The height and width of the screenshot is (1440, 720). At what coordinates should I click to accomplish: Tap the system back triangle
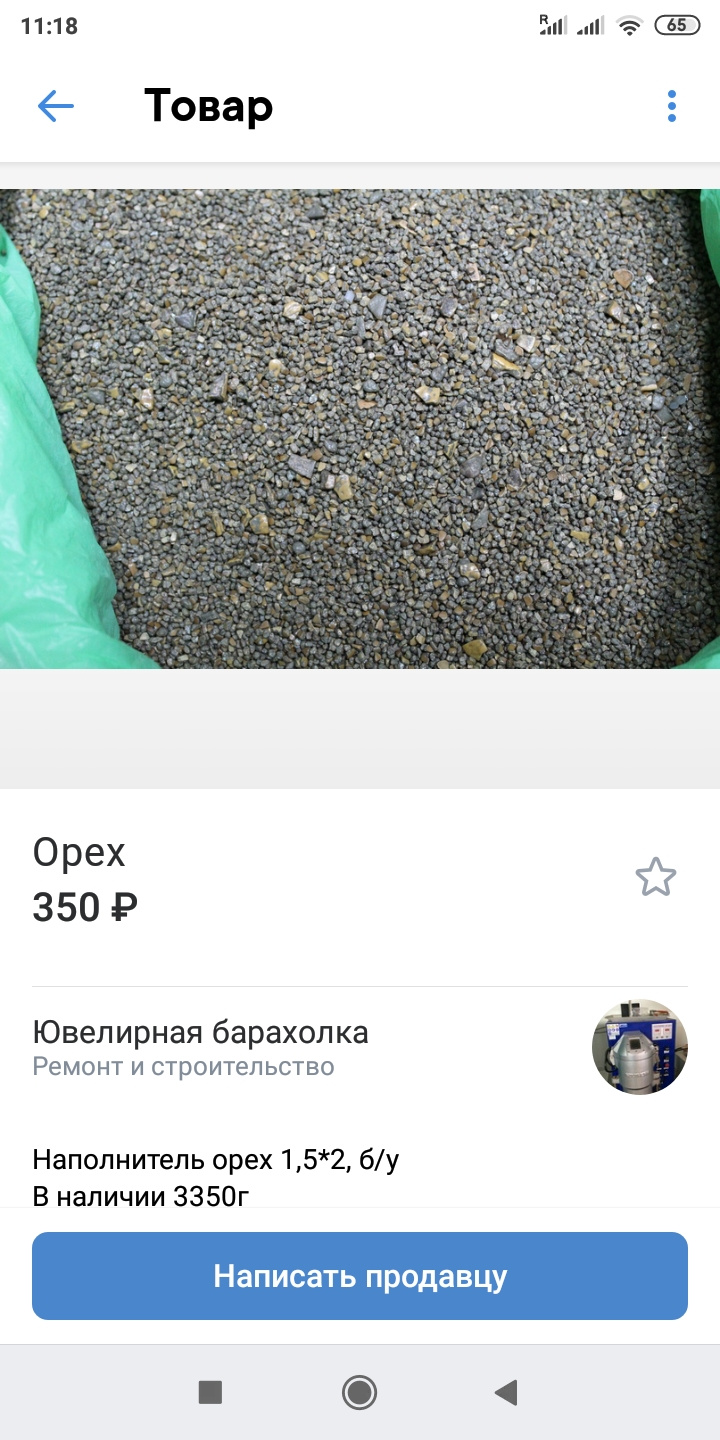506,1392
